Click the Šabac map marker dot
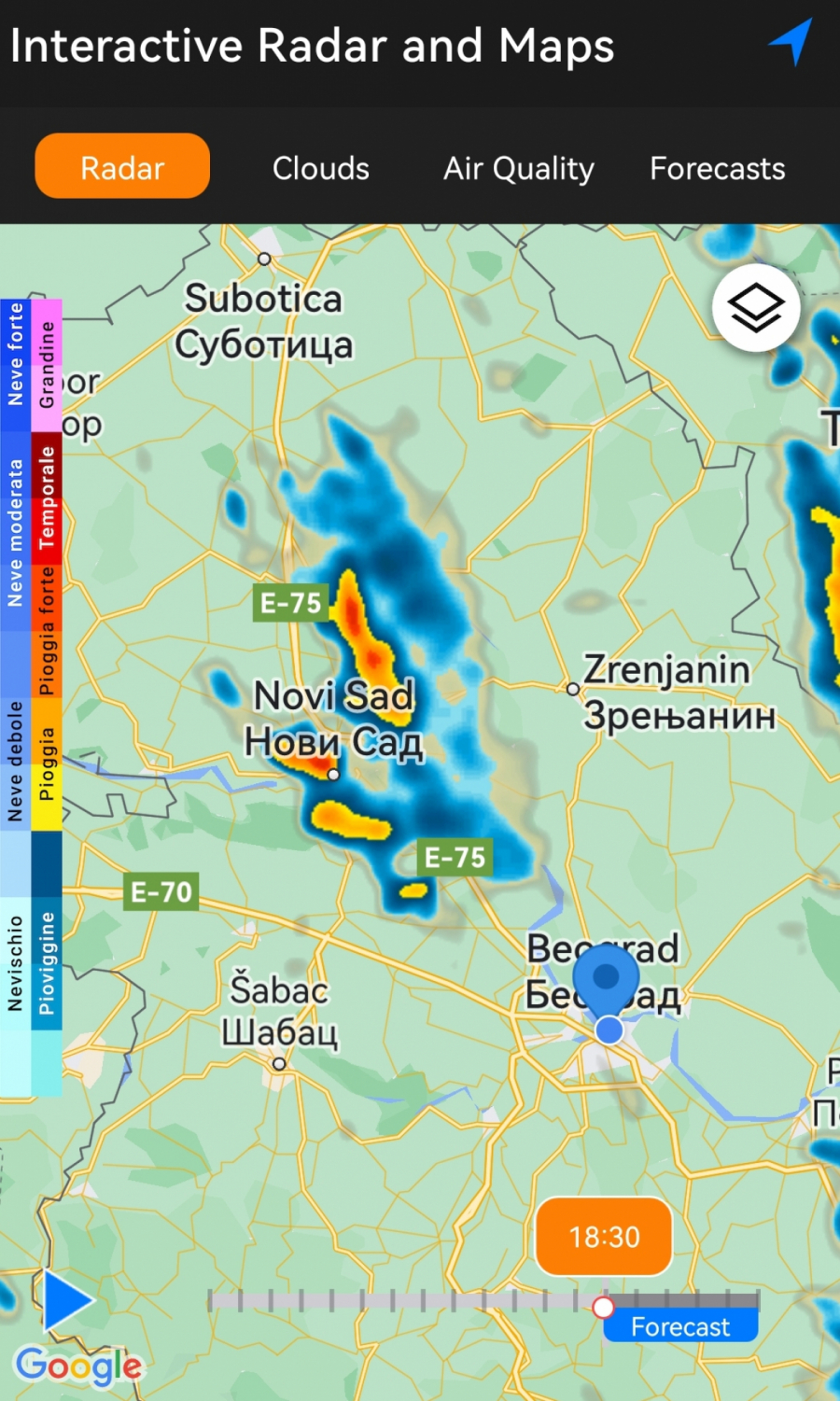Image resolution: width=840 pixels, height=1401 pixels. pyautogui.click(x=280, y=1063)
